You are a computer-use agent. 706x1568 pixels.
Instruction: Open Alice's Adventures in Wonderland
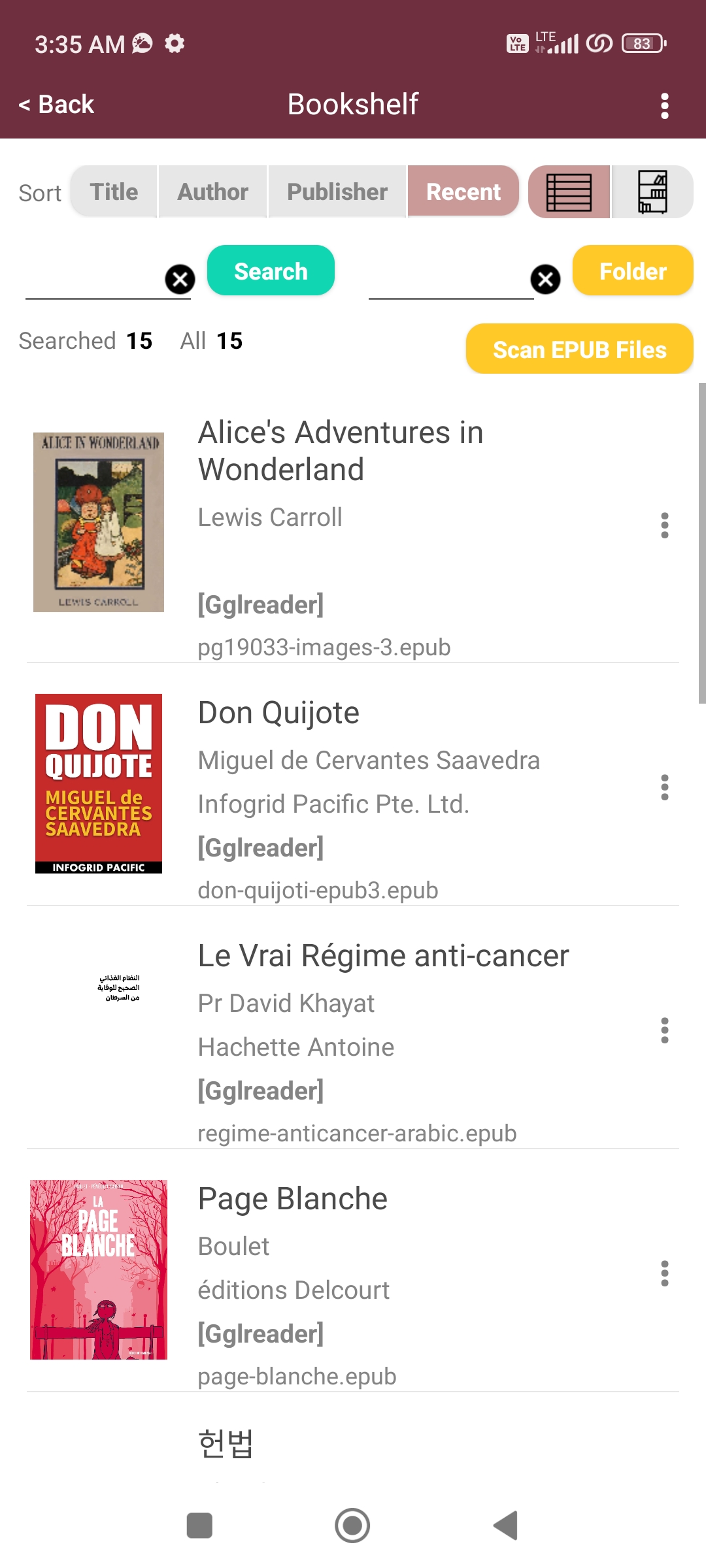pos(340,451)
